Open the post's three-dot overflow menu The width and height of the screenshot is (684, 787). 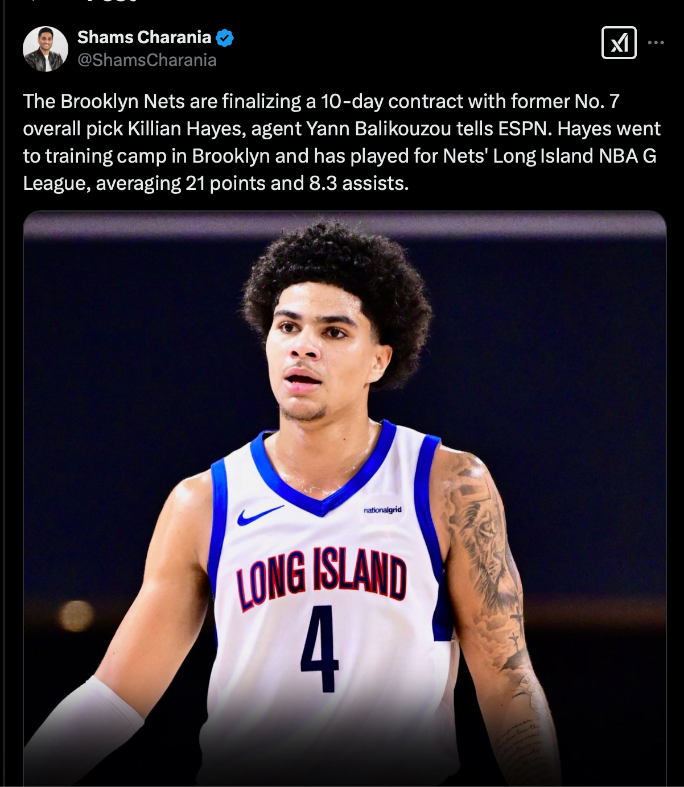[656, 43]
